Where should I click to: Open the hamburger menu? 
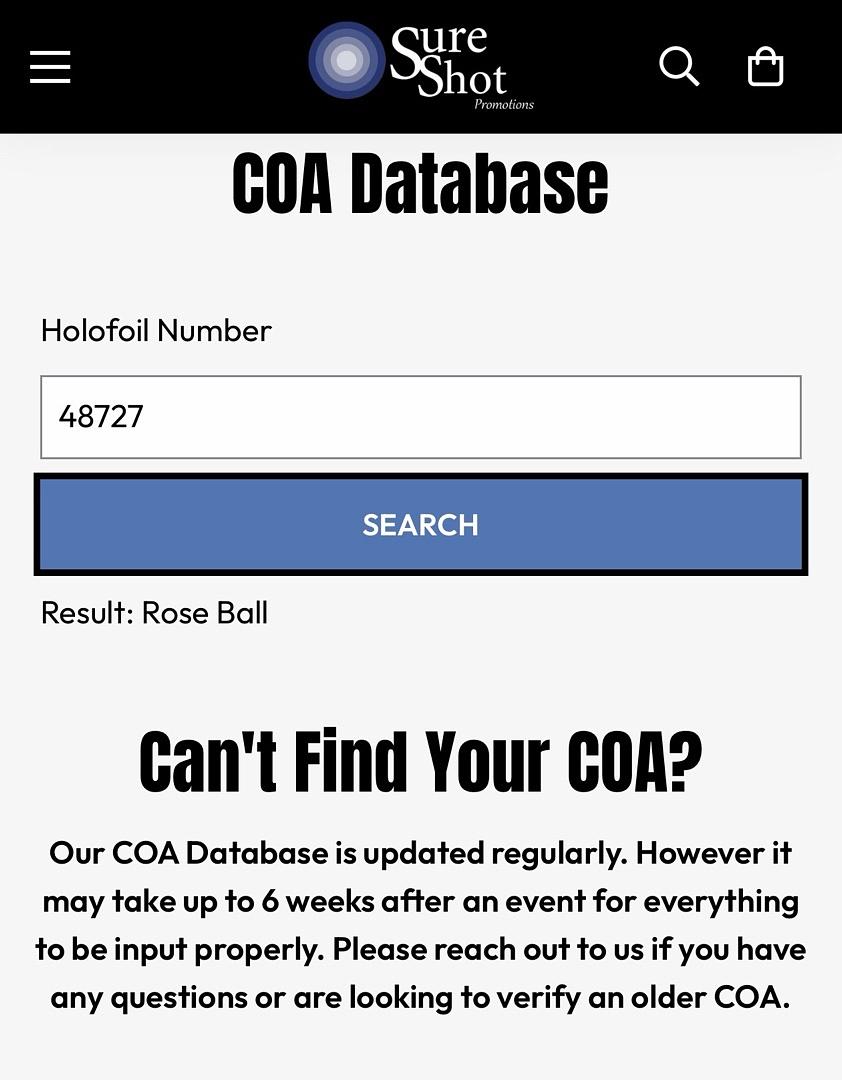(50, 67)
